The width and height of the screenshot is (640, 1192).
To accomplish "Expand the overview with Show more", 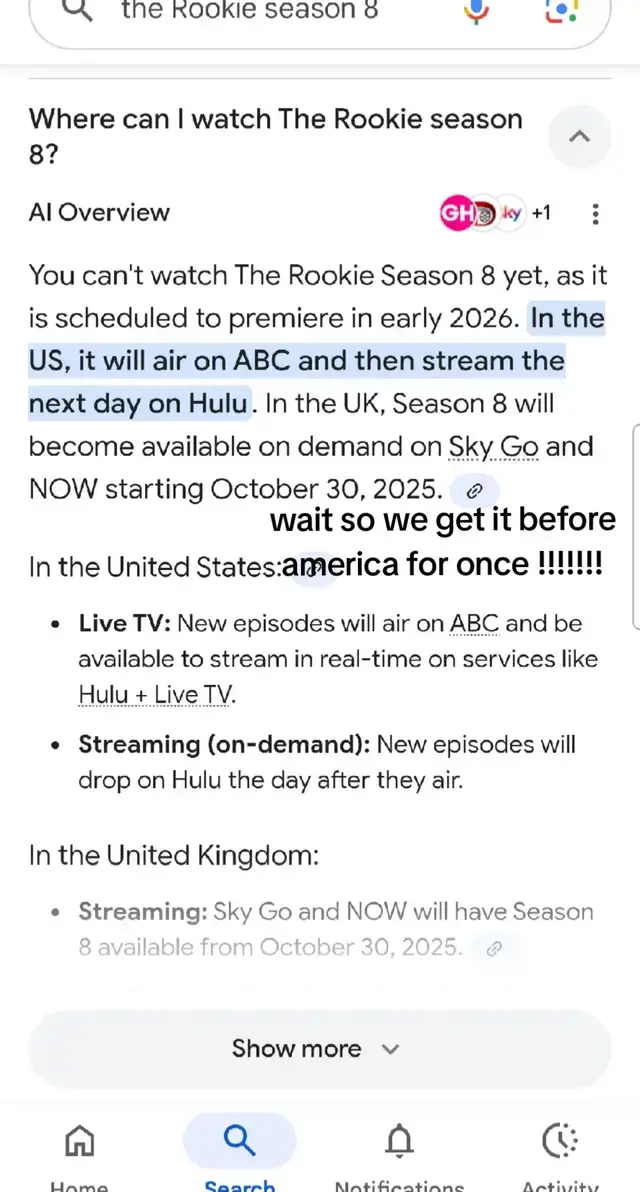I will click(318, 1048).
